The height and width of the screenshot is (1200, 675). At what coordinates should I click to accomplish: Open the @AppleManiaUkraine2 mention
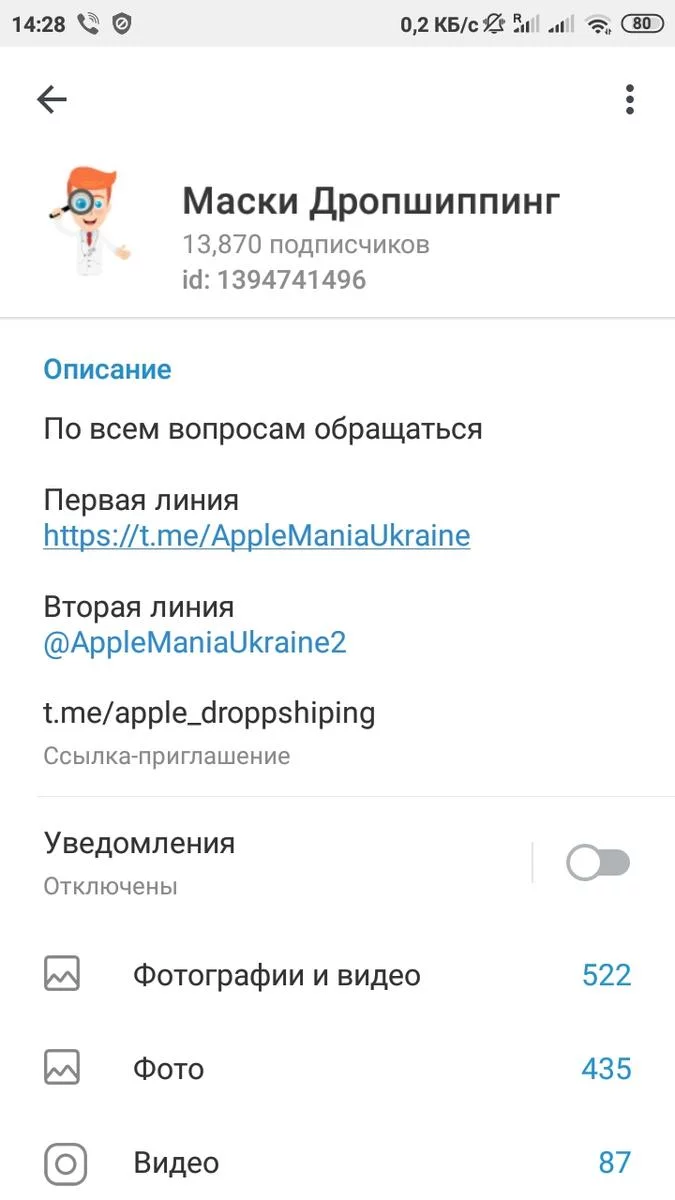click(x=195, y=642)
